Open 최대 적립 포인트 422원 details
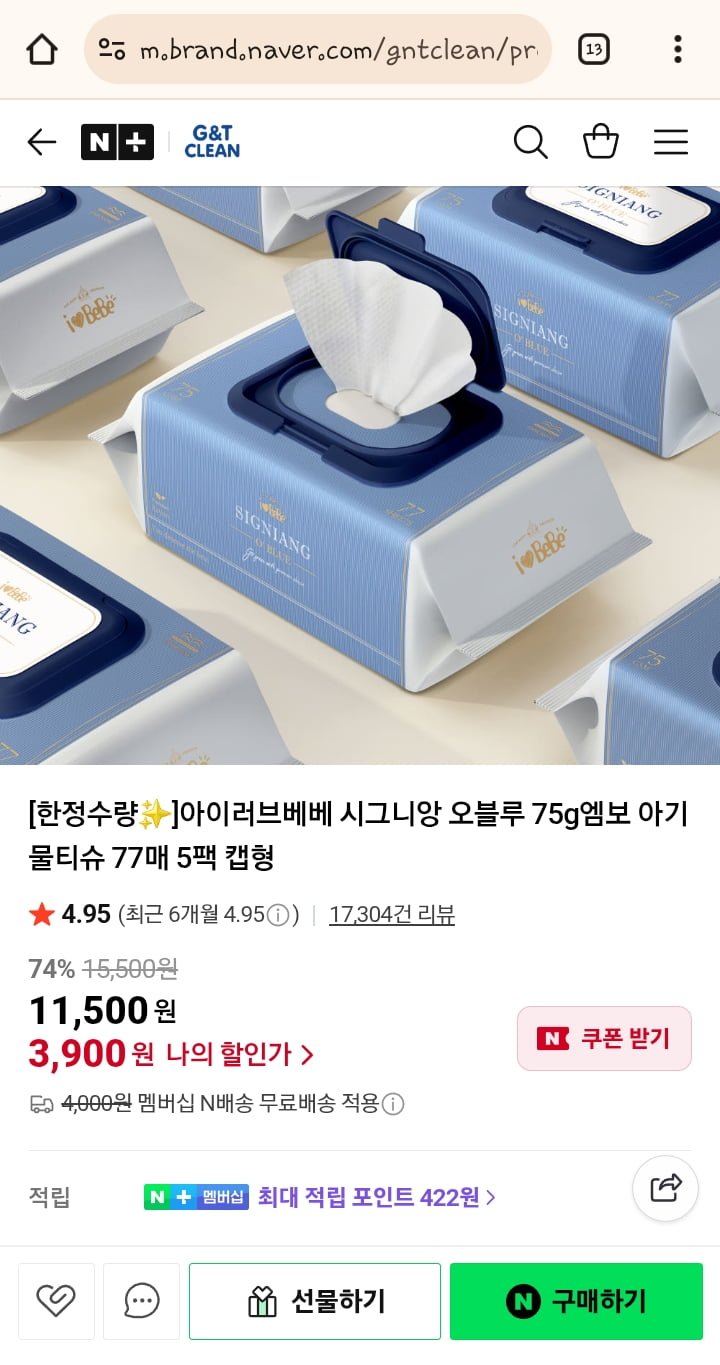Image resolution: width=720 pixels, height=1365 pixels. pos(376,1196)
